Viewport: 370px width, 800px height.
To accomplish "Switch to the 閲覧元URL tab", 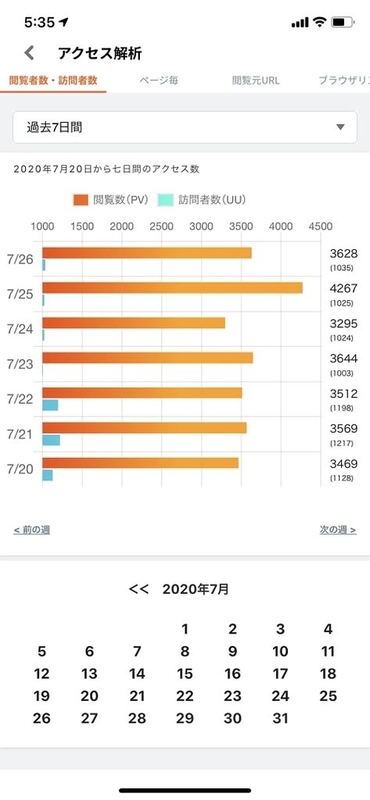I will pyautogui.click(x=256, y=81).
